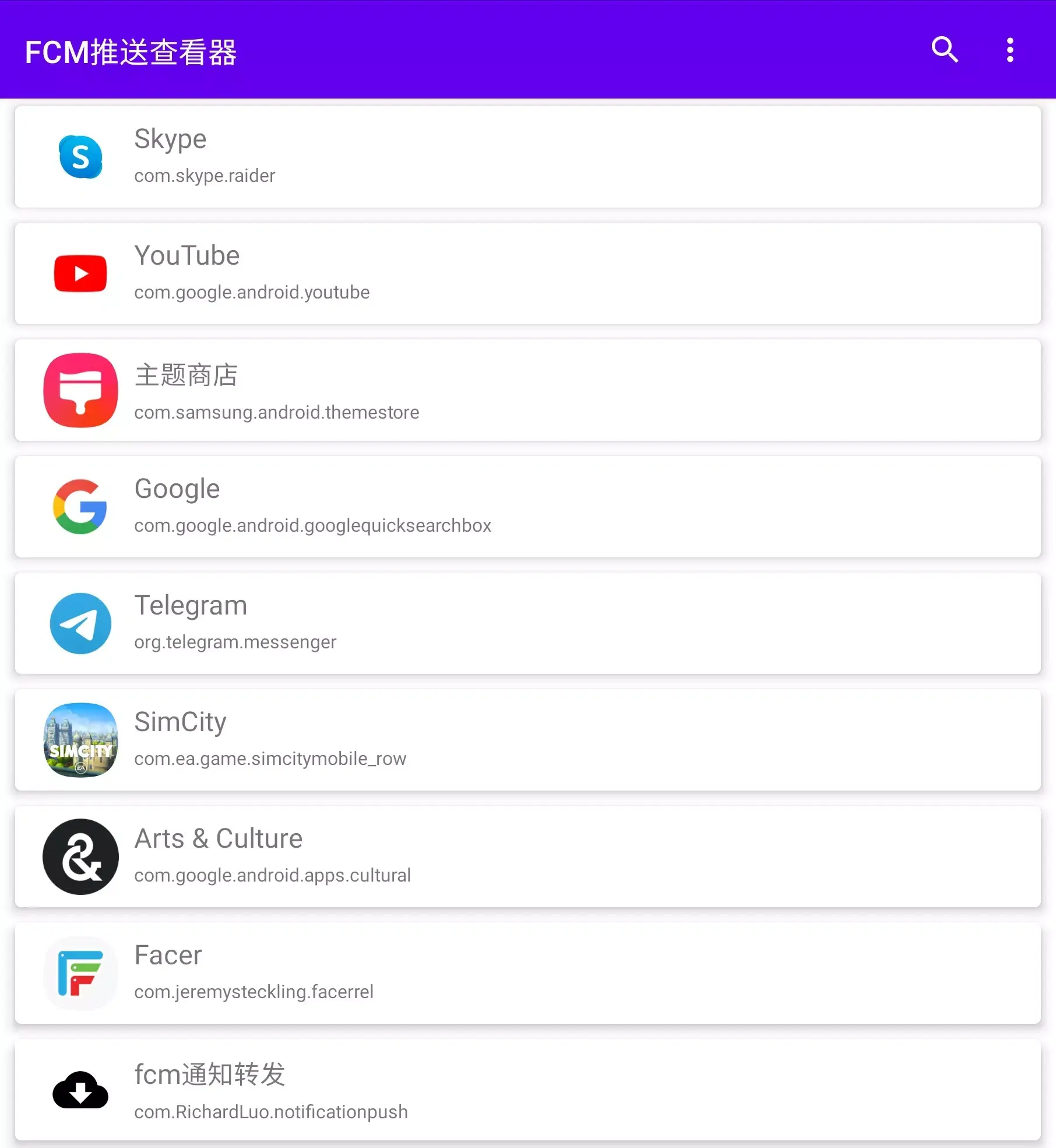
Task: Tap the FCM推送查看器 title in the app bar
Action: pos(131,52)
